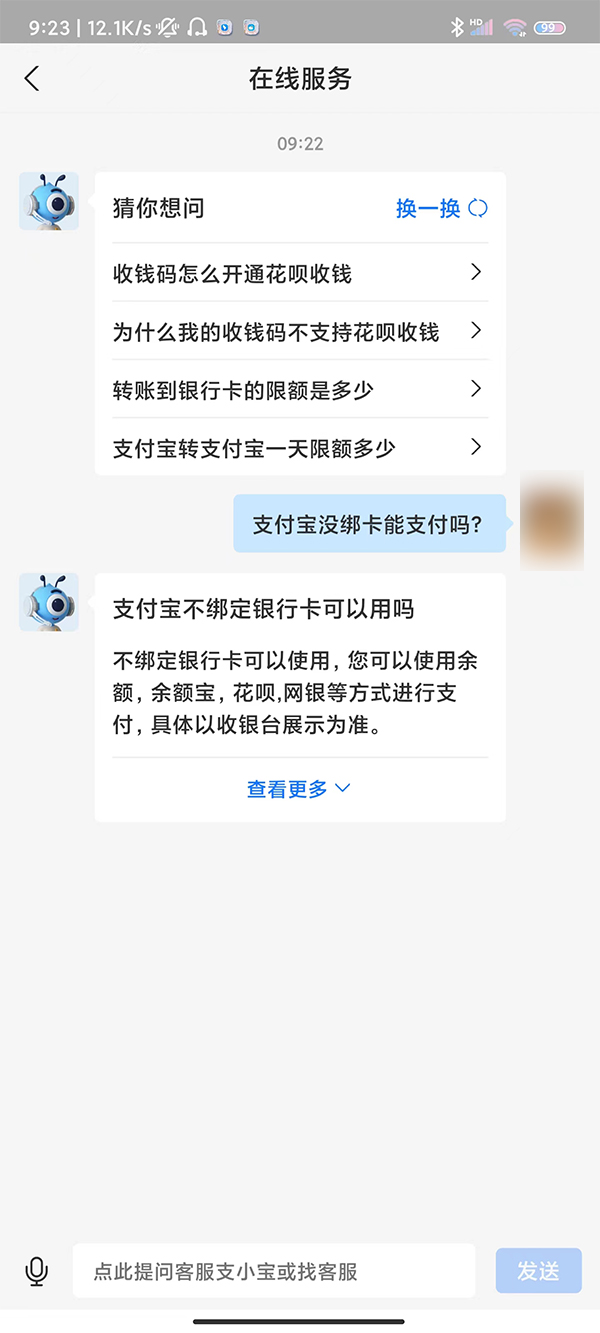Expand answer with 查看更多
The height and width of the screenshot is (1333, 600).
(x=298, y=789)
